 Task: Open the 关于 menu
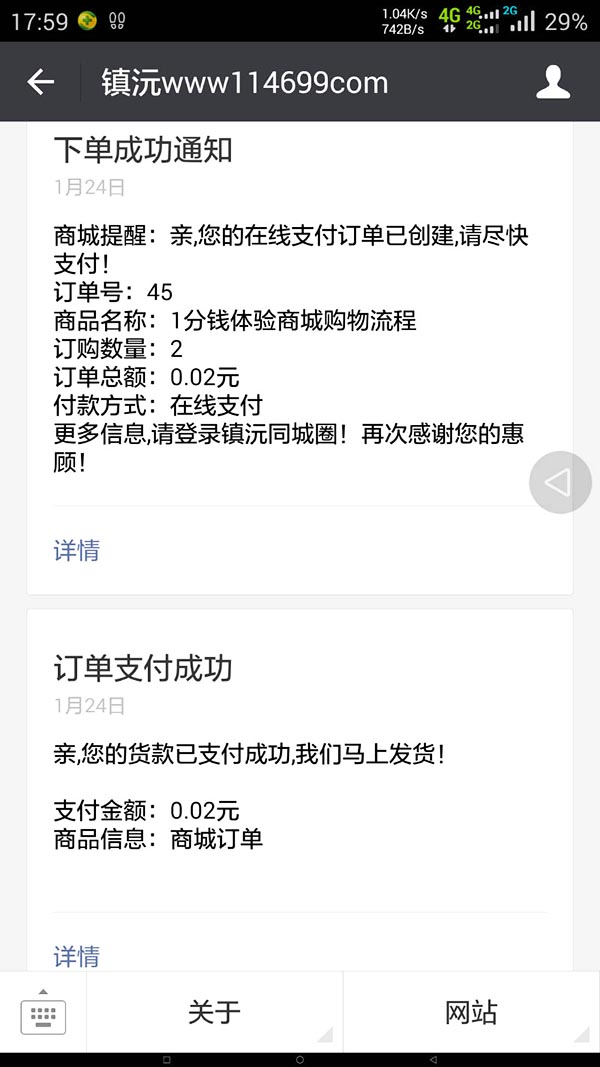click(x=214, y=1012)
